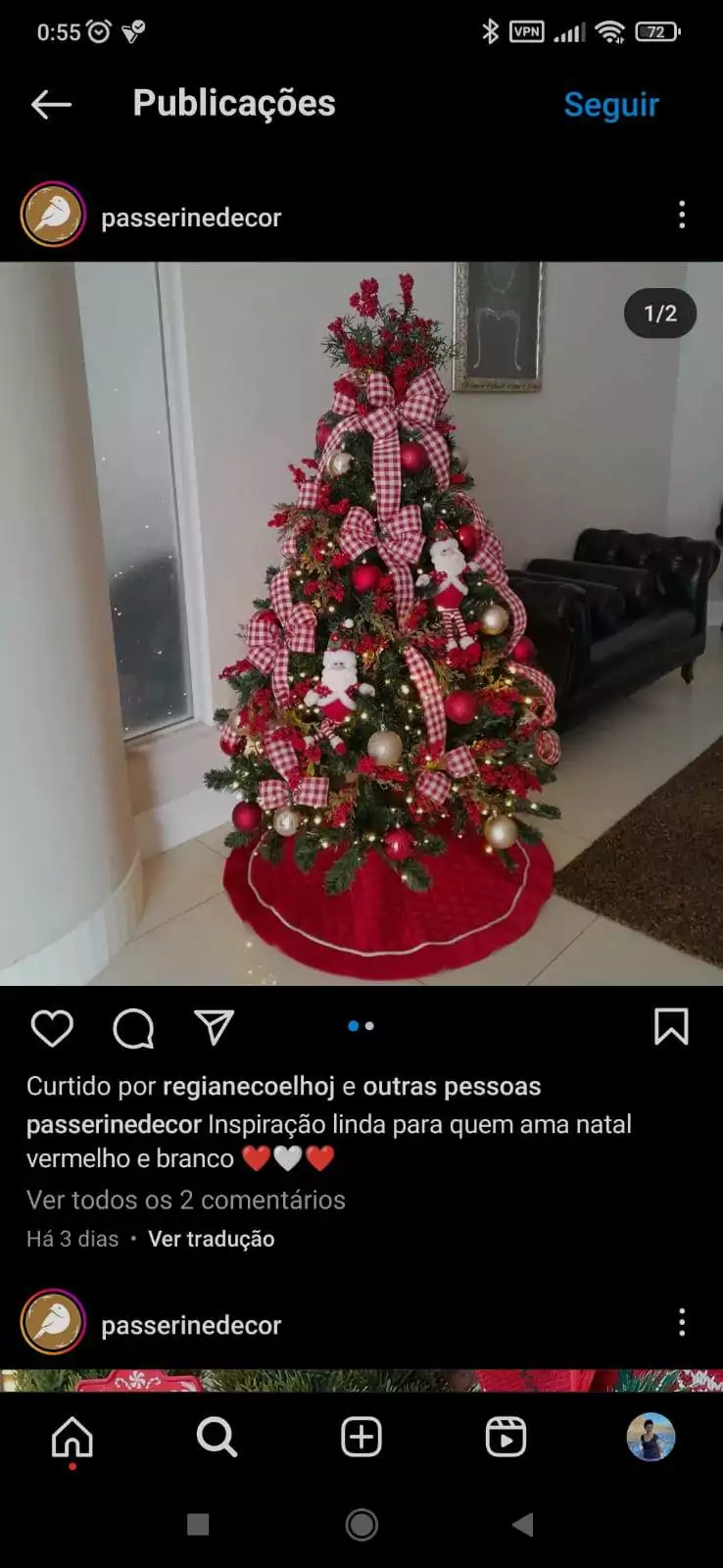
Task: Tap Ver tradução to translate the caption
Action: [211, 1239]
